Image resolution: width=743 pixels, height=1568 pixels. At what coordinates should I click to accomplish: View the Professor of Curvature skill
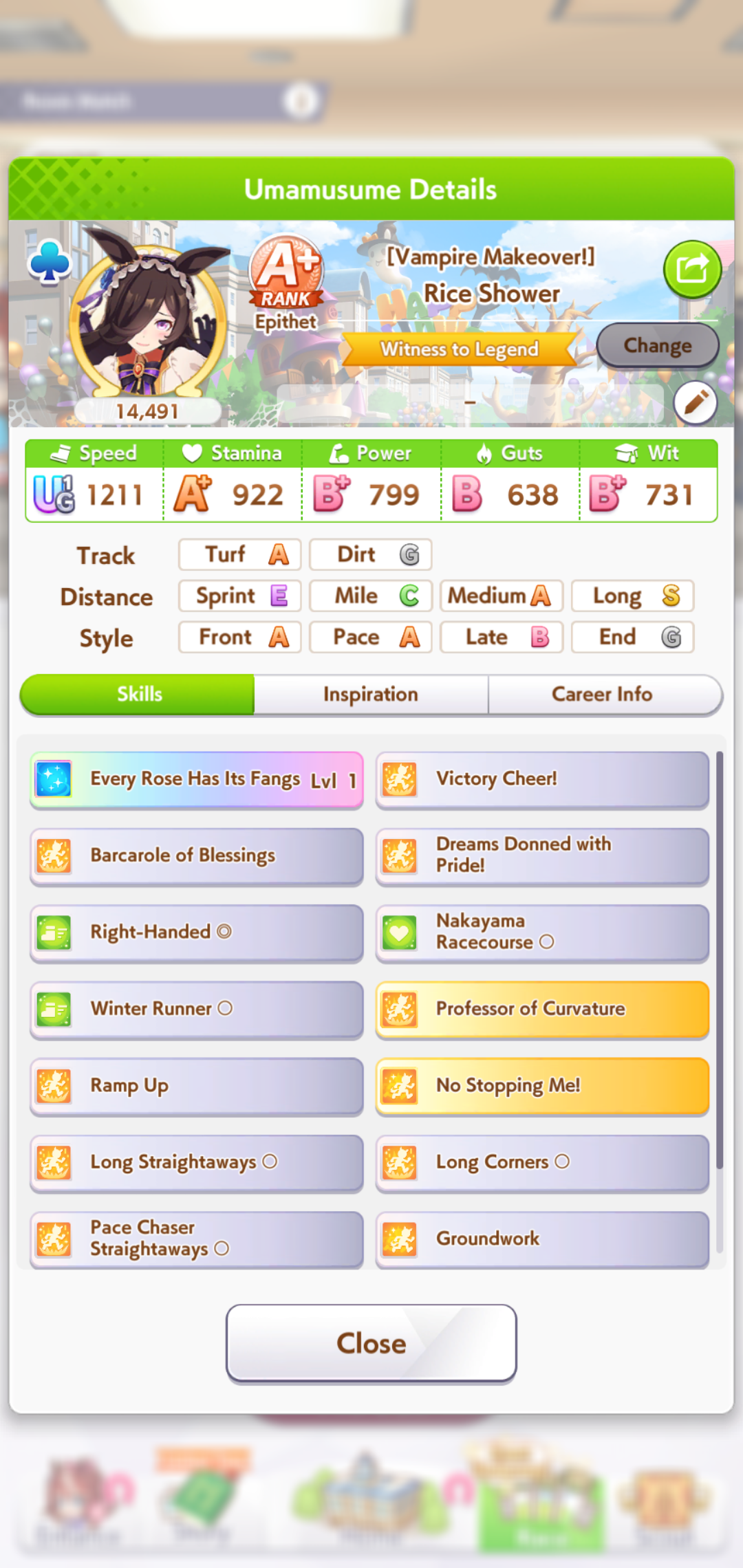click(x=542, y=1010)
